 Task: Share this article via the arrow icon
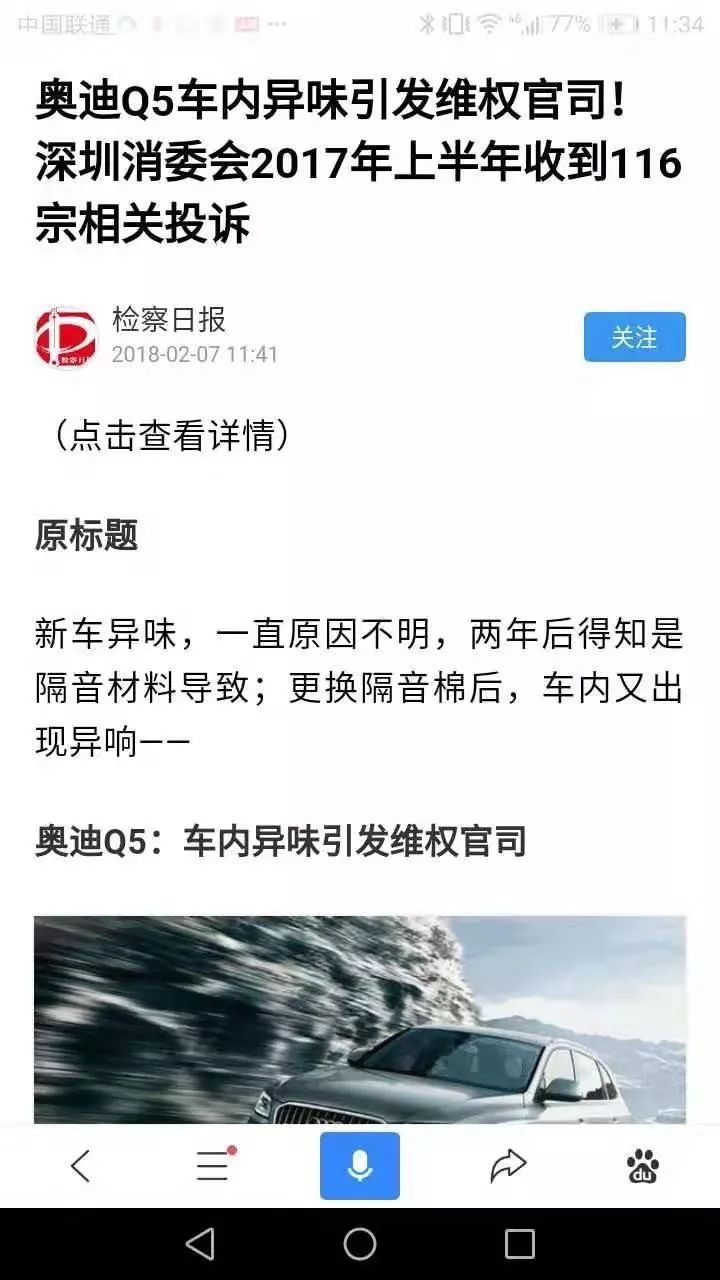(508, 1165)
